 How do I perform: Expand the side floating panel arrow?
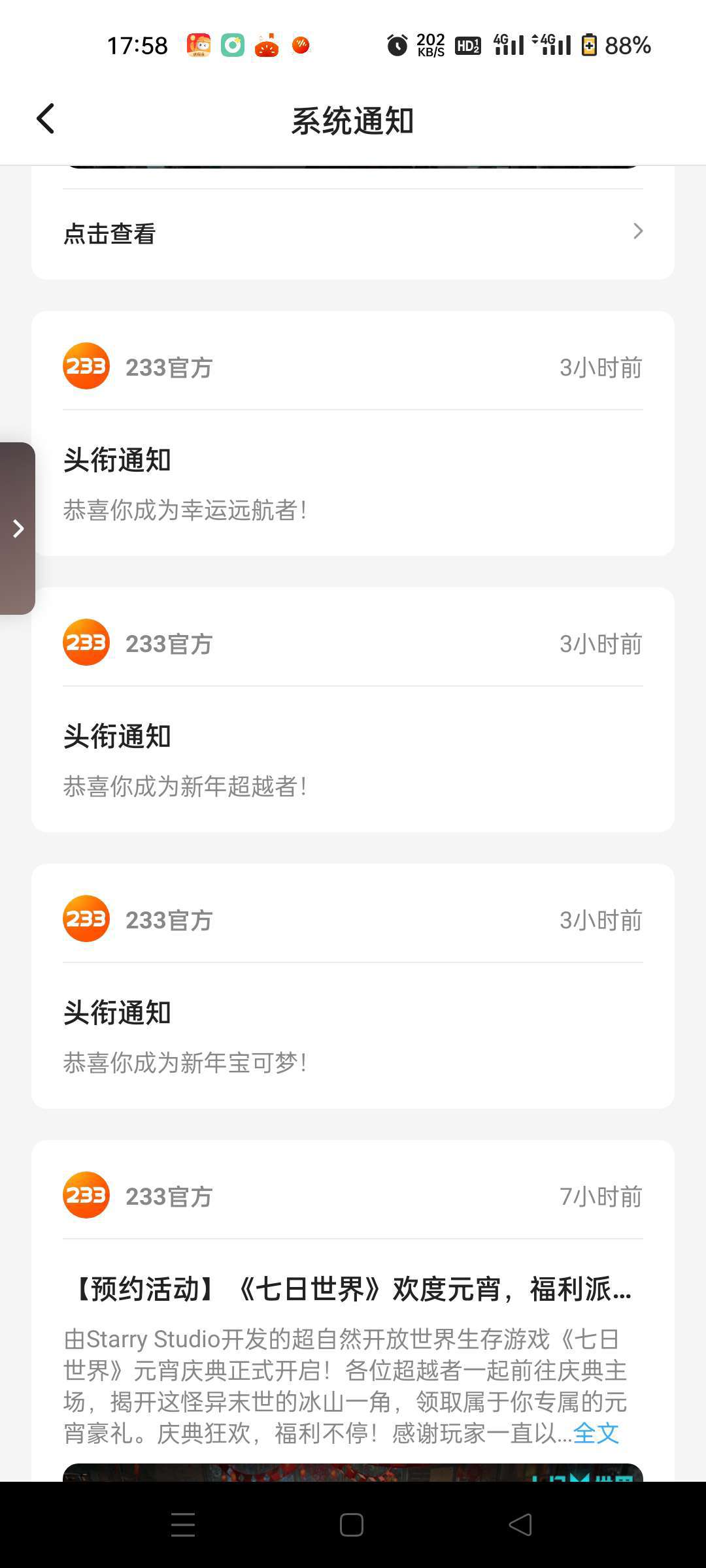pos(18,529)
